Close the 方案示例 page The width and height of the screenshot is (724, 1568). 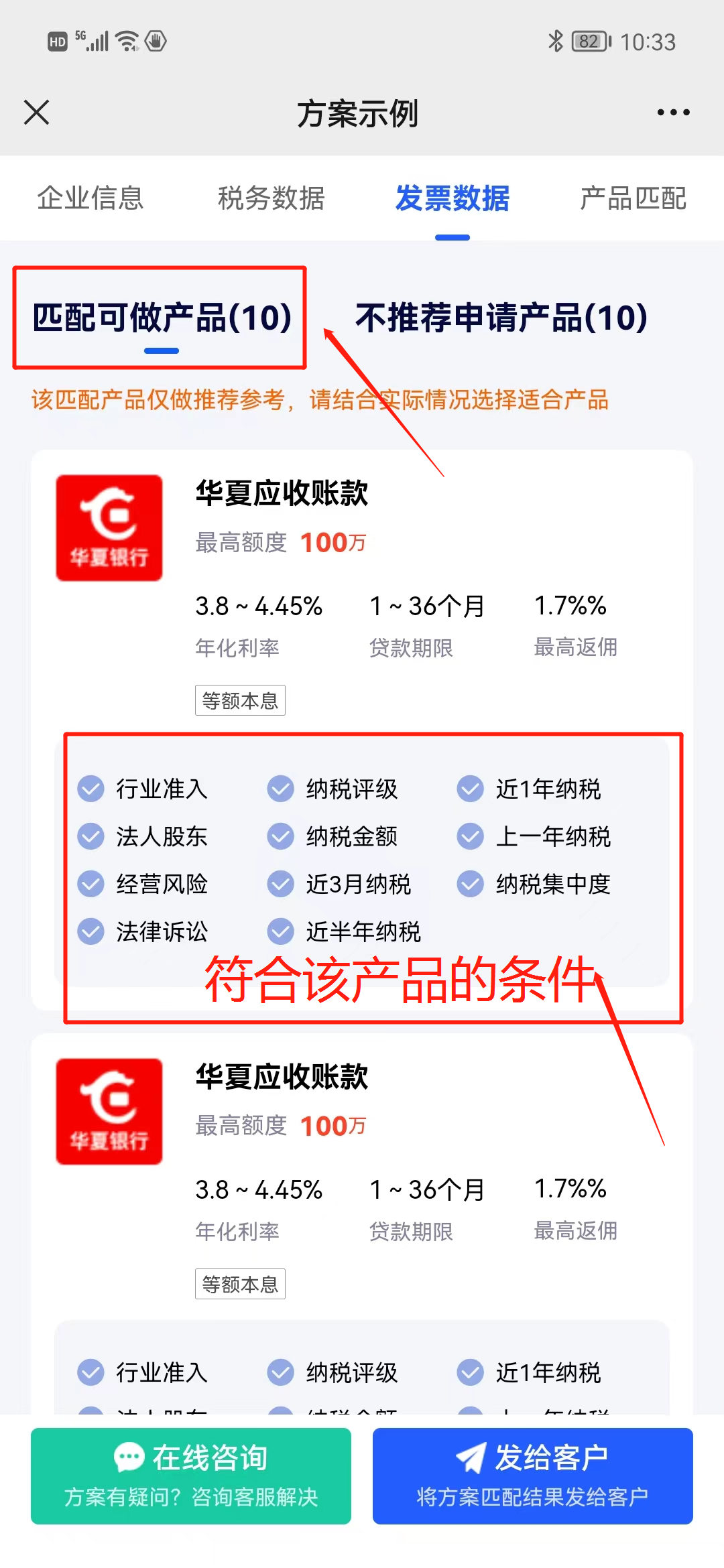[36, 112]
